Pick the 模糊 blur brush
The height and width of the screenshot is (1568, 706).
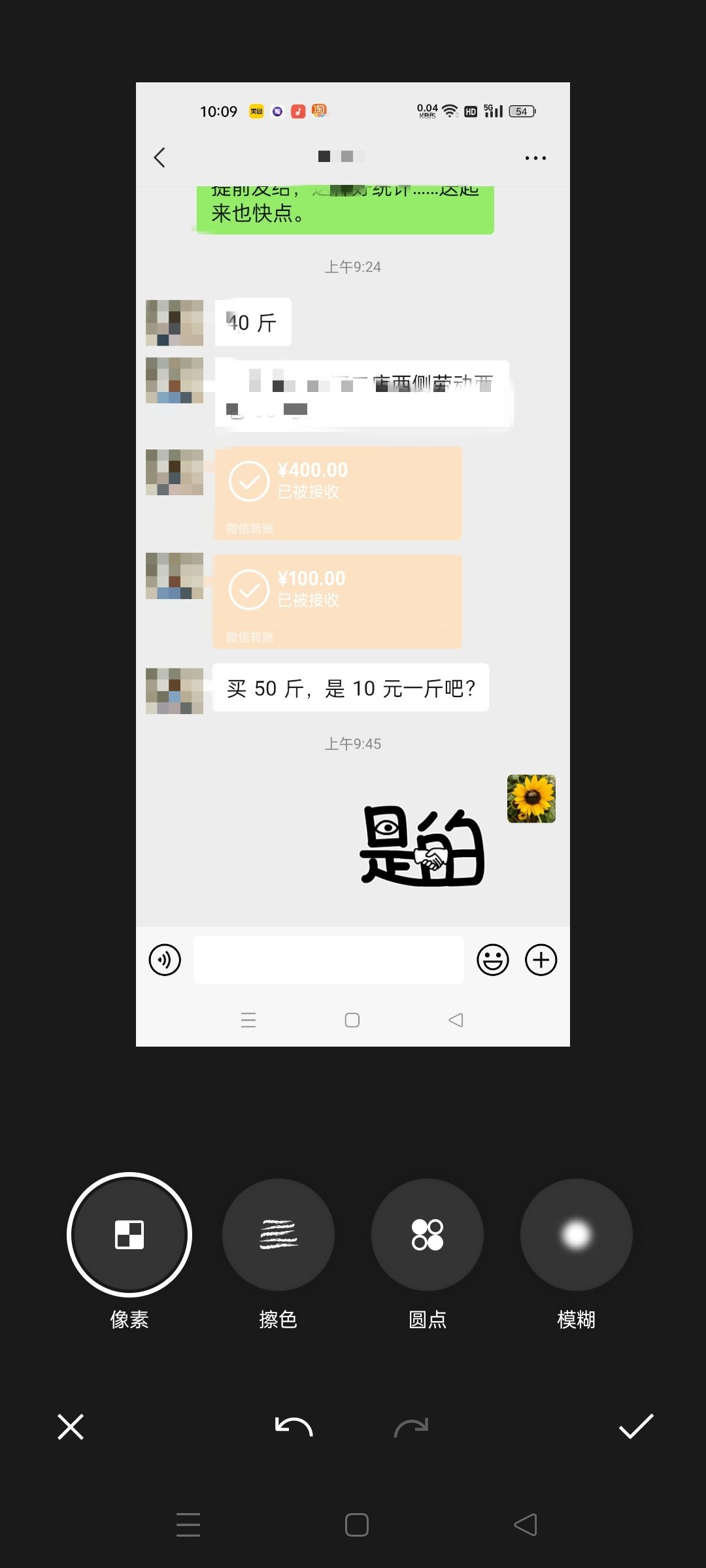pos(577,1234)
